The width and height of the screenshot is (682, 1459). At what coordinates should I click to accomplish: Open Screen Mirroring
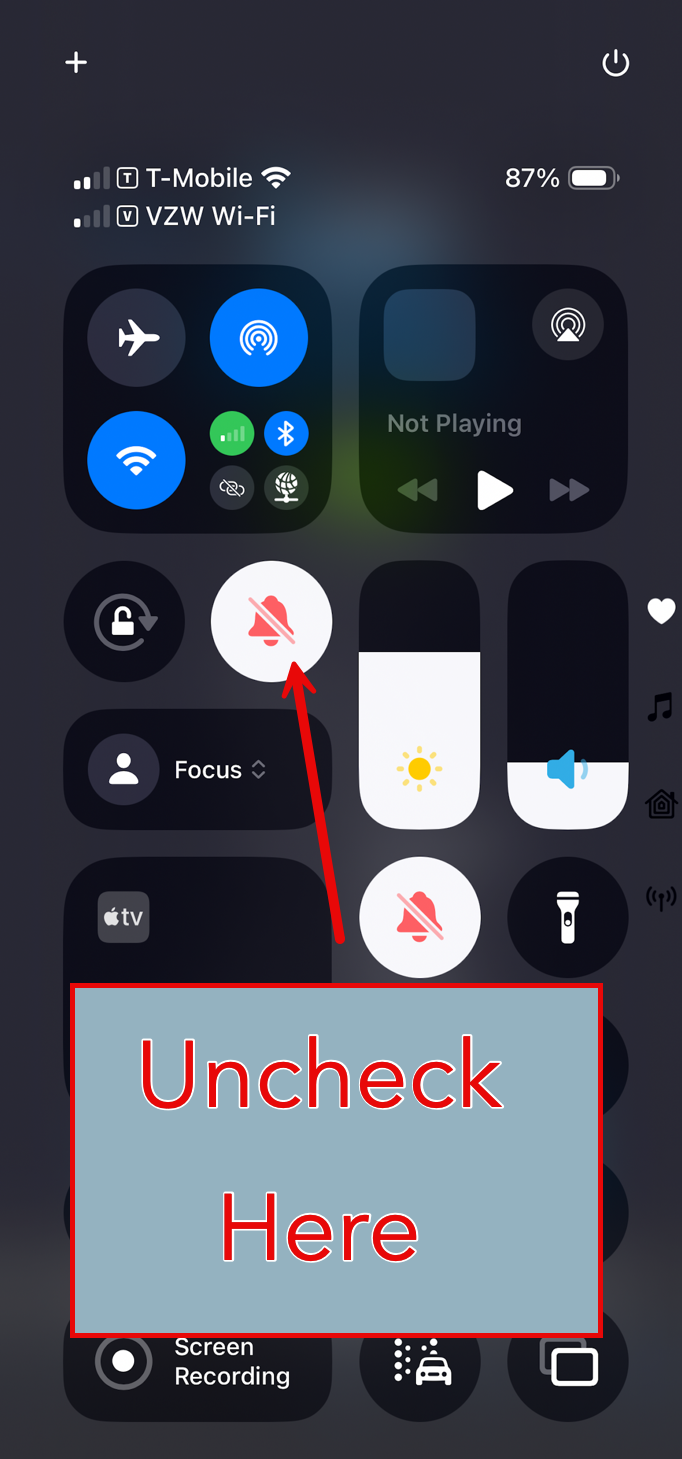pos(568,1361)
